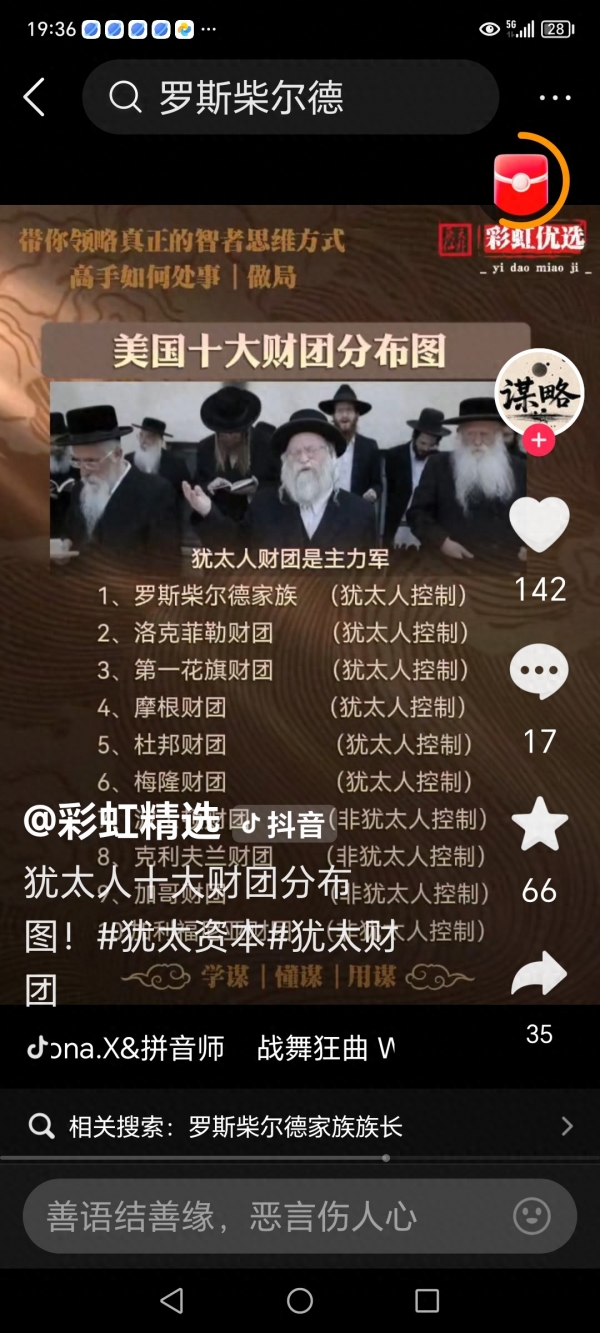This screenshot has height=1333, width=600.
Task: Open the emoji picker in comment bar
Action: [x=531, y=1216]
